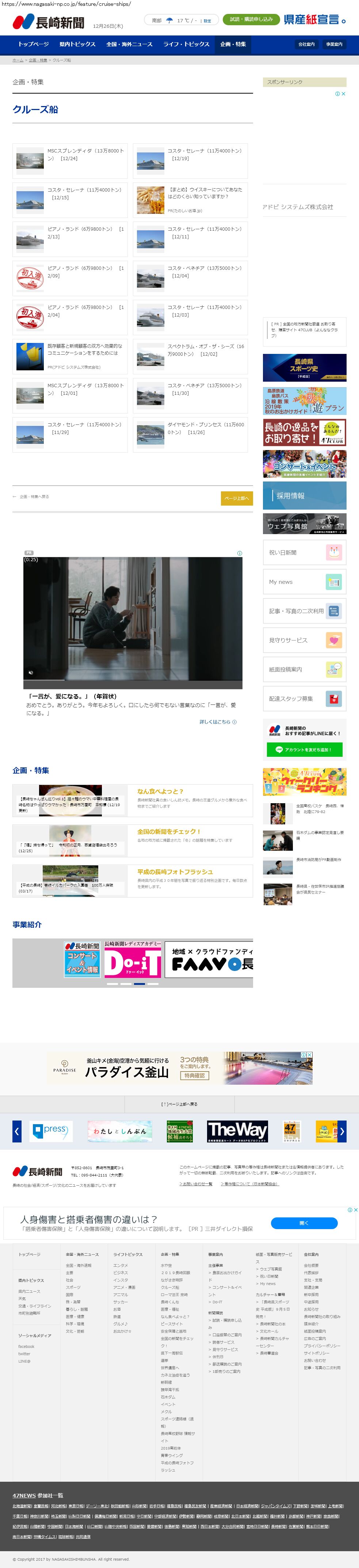This screenshot has width=359, height=1568.
Task: Open MSCスプレンディダ [12/24] article card
Action: 69,161
